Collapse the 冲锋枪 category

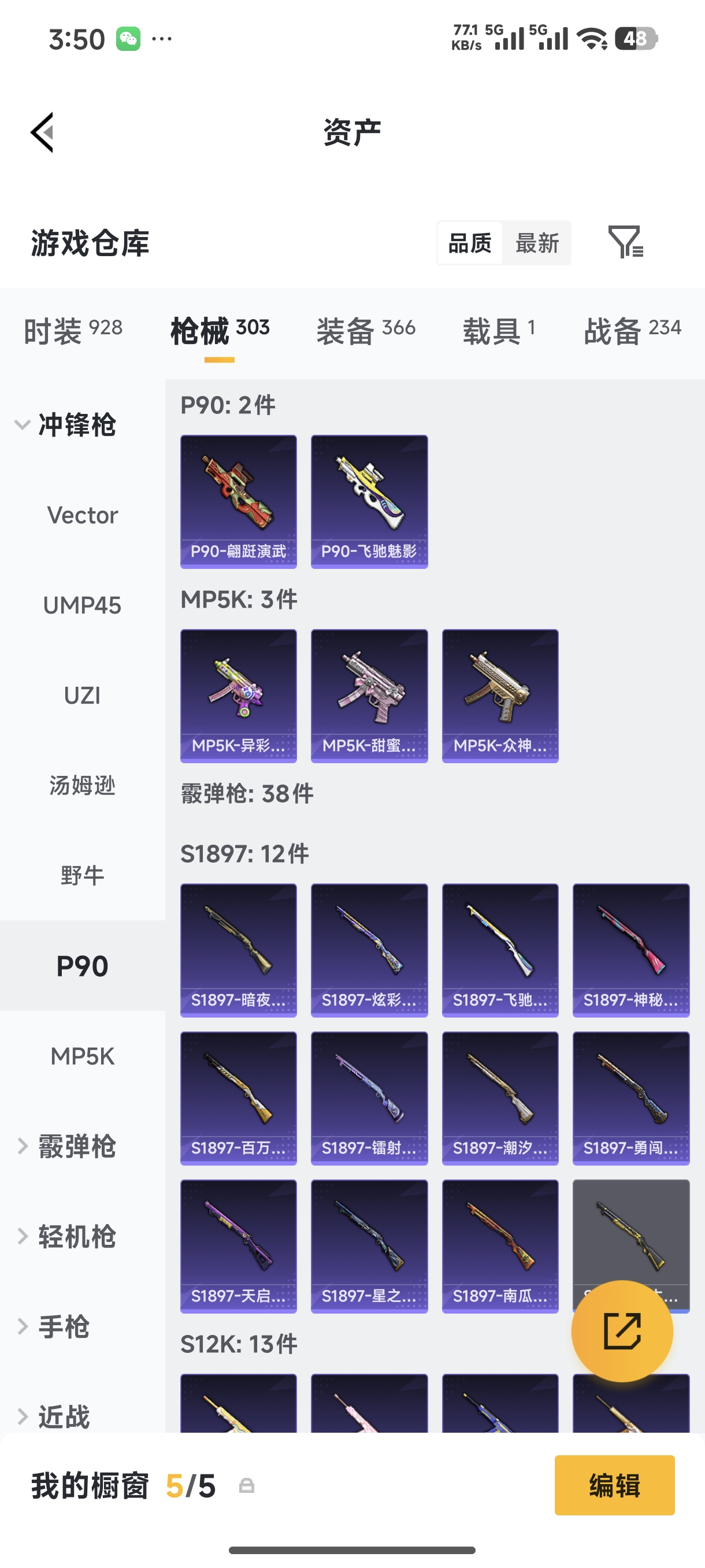tap(67, 425)
